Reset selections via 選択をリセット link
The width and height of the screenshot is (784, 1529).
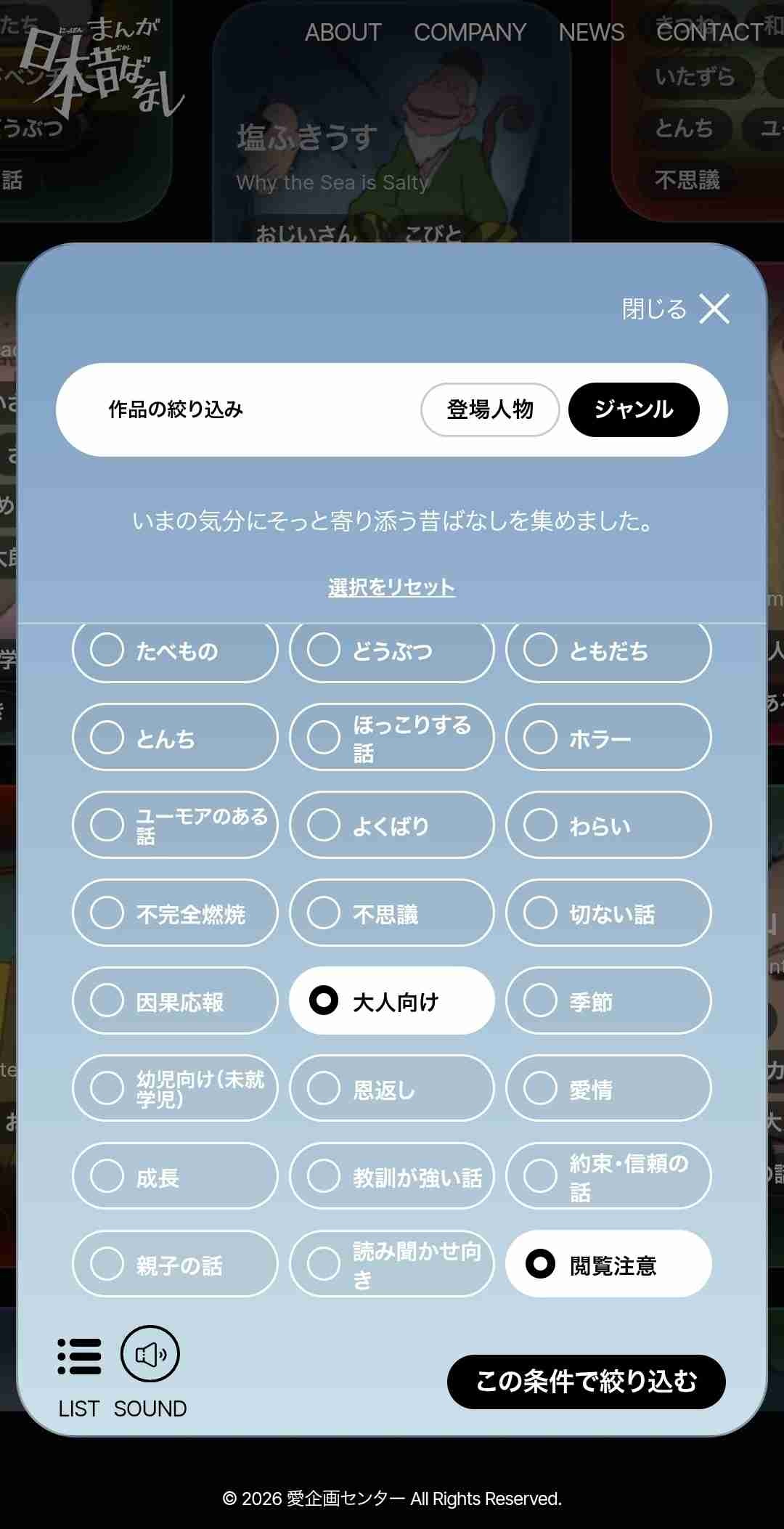pos(391,587)
